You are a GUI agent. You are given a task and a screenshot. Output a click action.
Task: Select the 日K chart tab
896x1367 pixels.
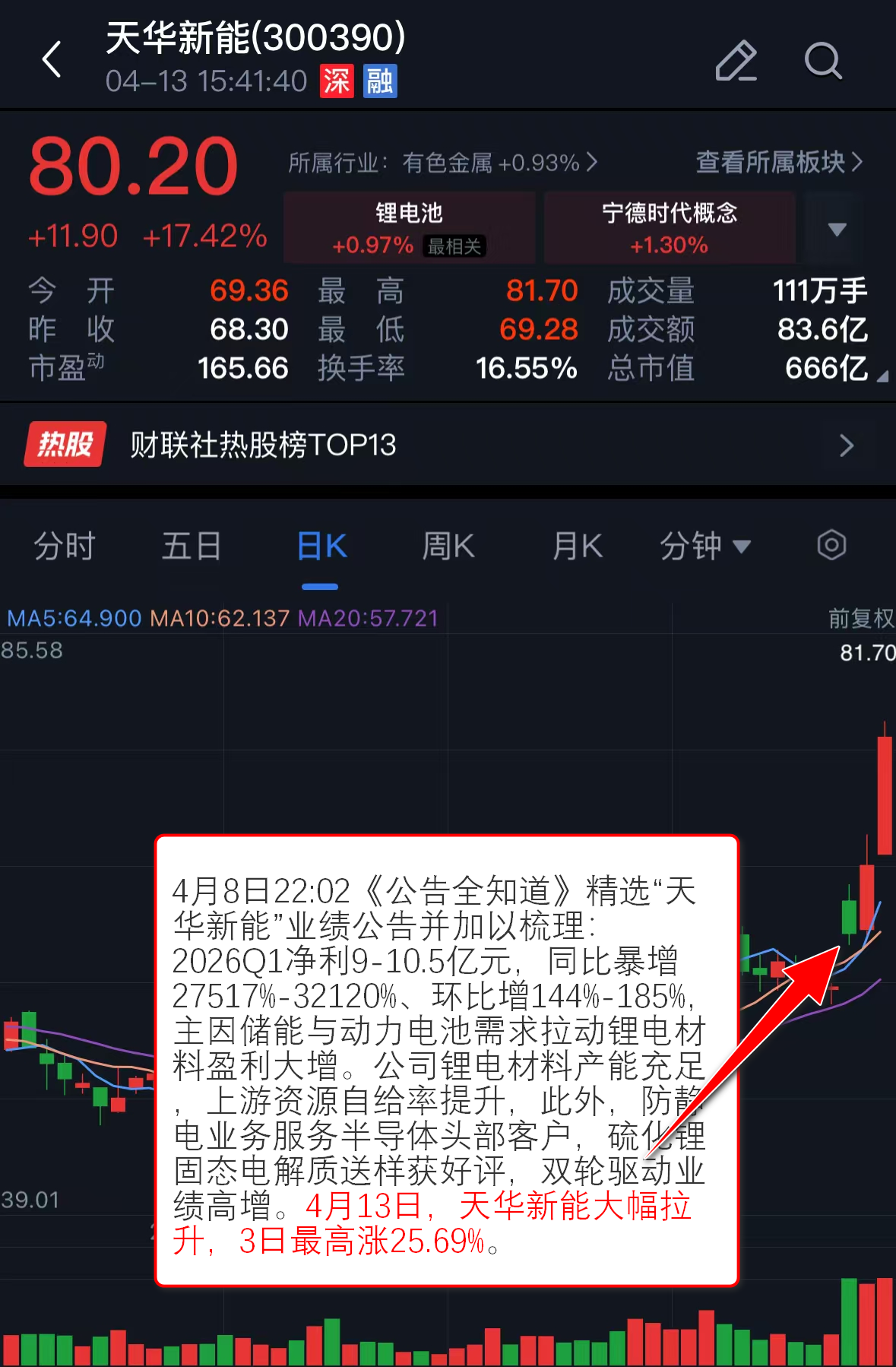click(x=321, y=546)
